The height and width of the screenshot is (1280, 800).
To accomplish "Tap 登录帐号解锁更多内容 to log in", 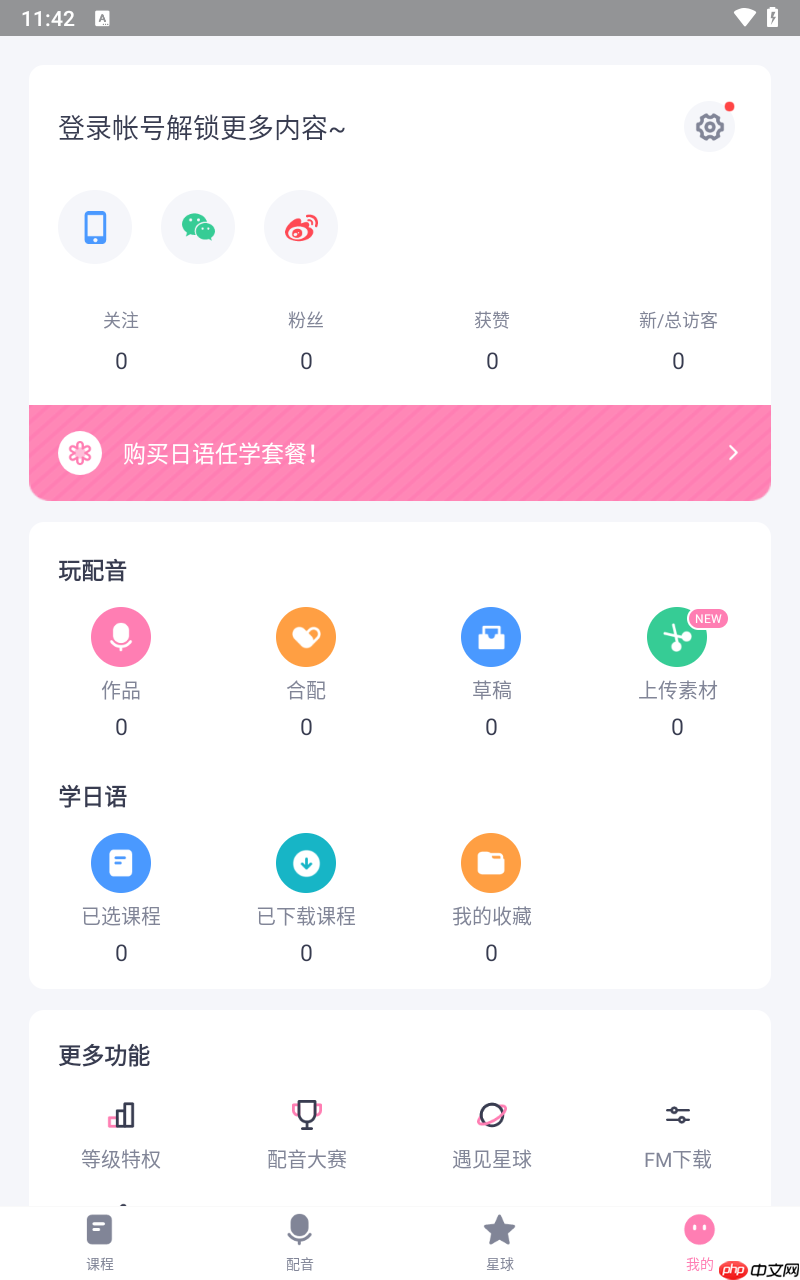I will coord(201,128).
